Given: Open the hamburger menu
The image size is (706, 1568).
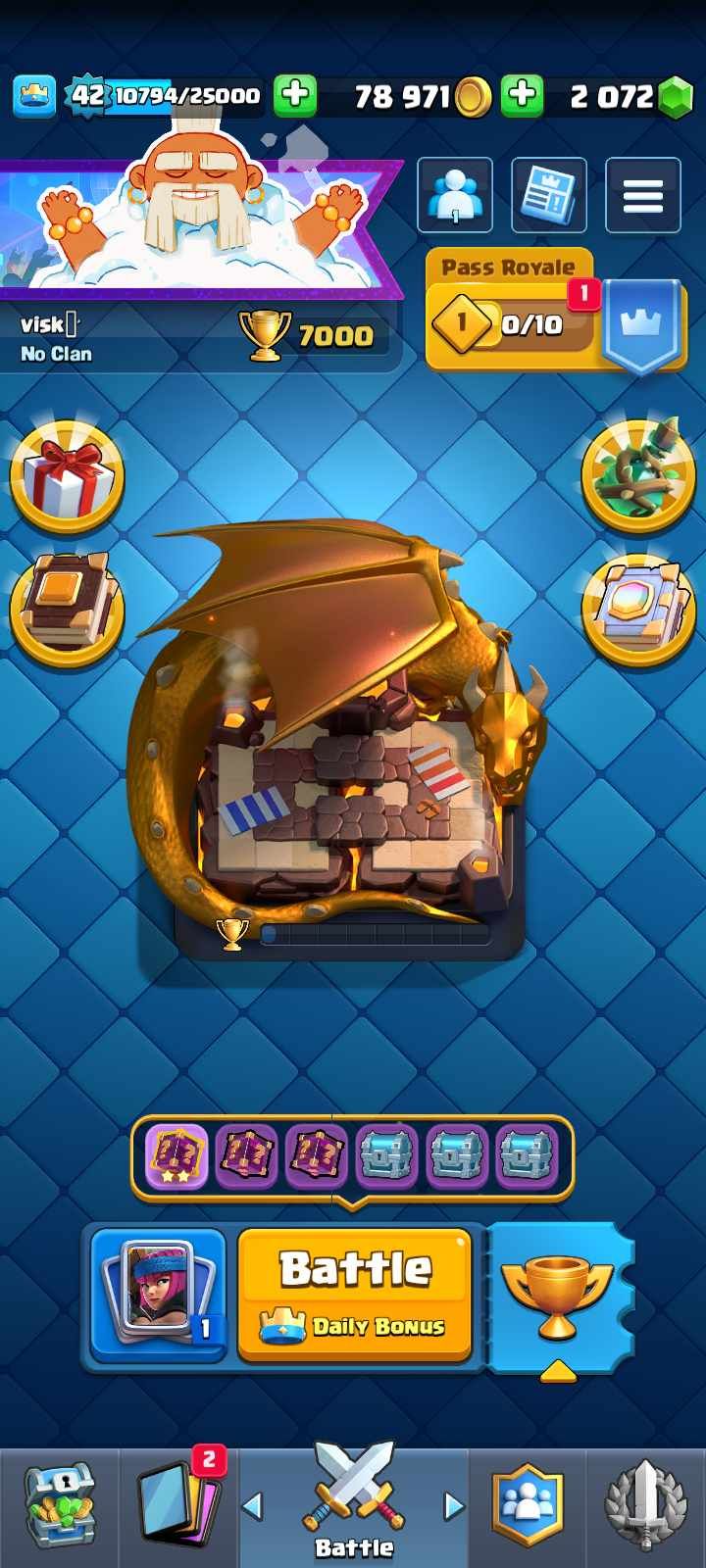Looking at the screenshot, I should pyautogui.click(x=643, y=196).
